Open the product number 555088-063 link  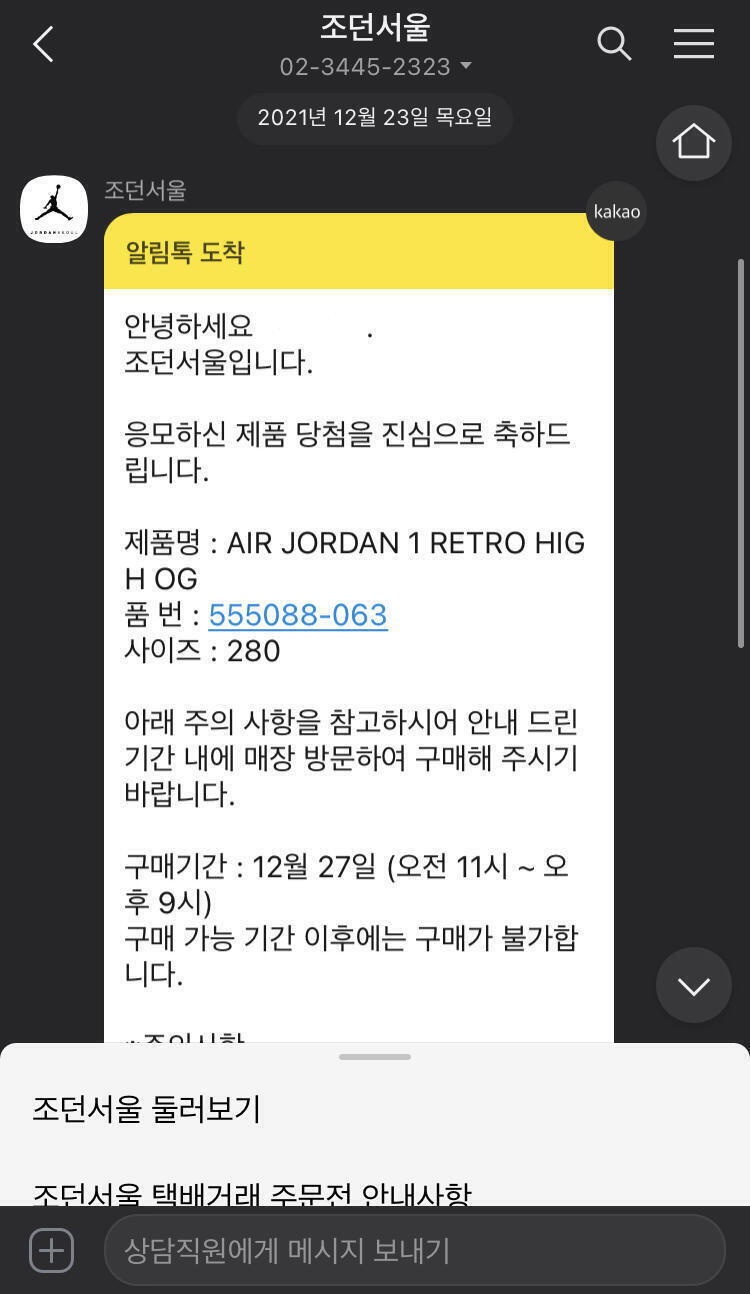[x=298, y=615]
